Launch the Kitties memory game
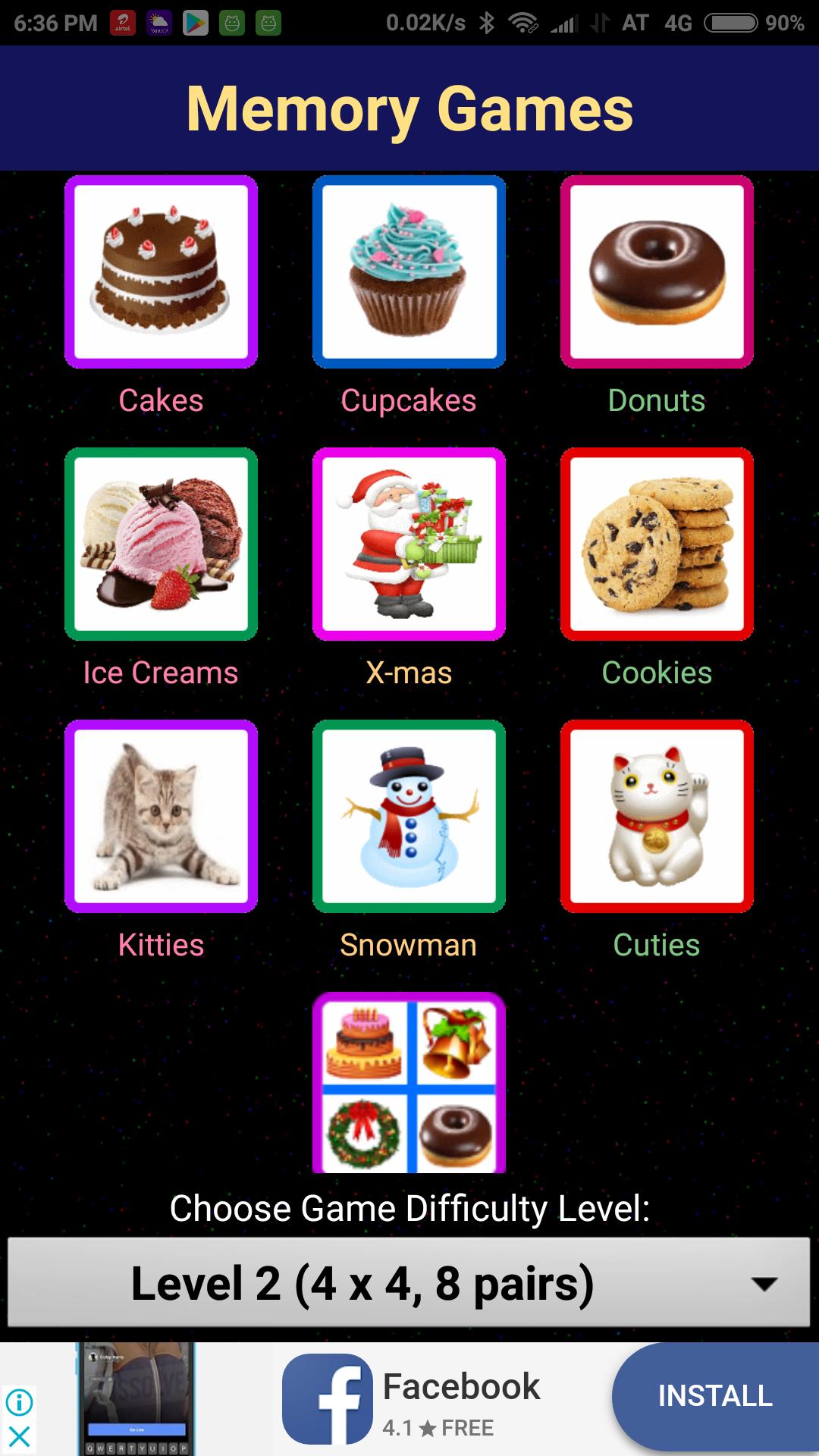The height and width of the screenshot is (1456, 819). [x=161, y=816]
